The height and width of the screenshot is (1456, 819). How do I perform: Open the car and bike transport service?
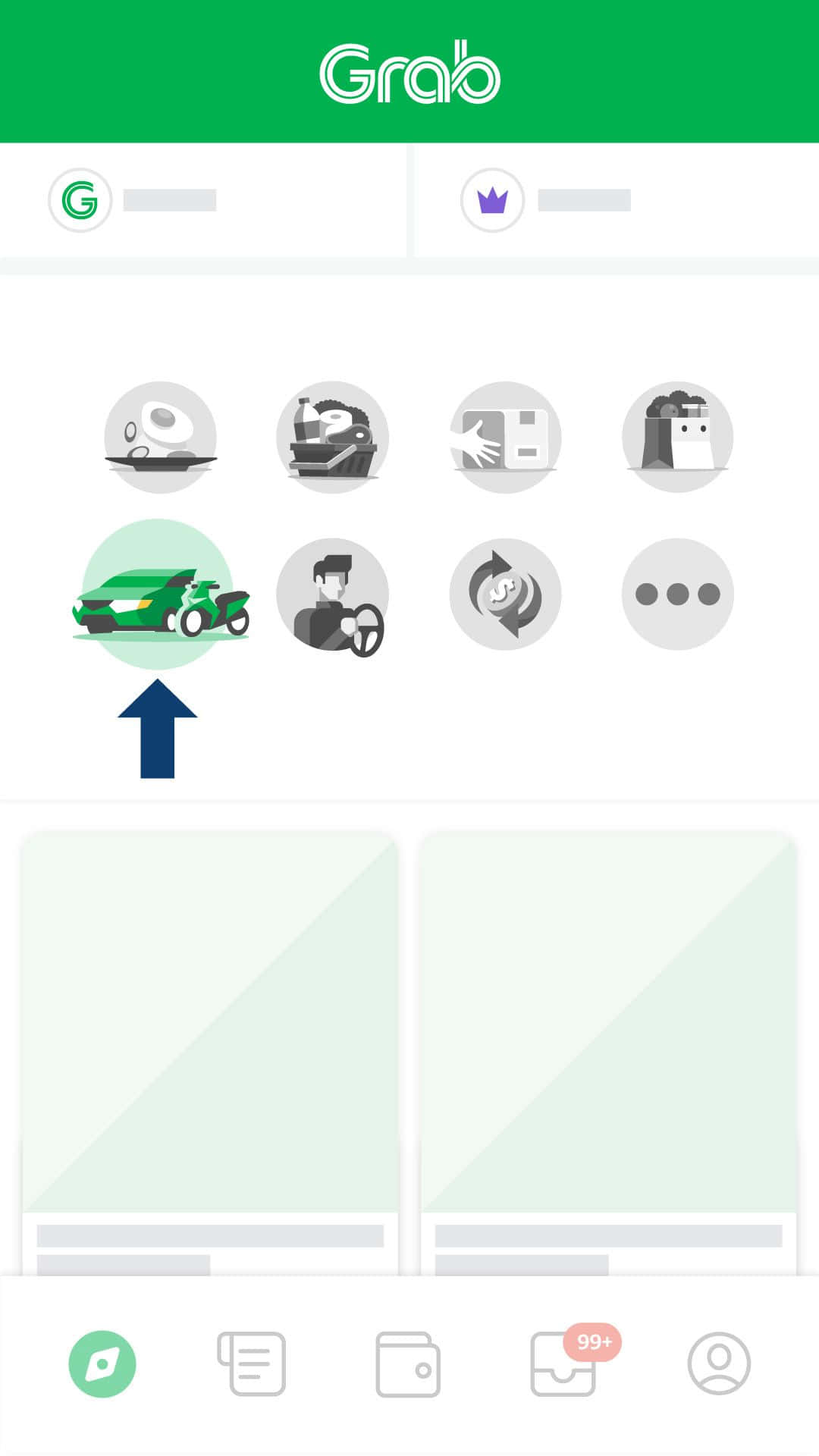[x=158, y=595]
